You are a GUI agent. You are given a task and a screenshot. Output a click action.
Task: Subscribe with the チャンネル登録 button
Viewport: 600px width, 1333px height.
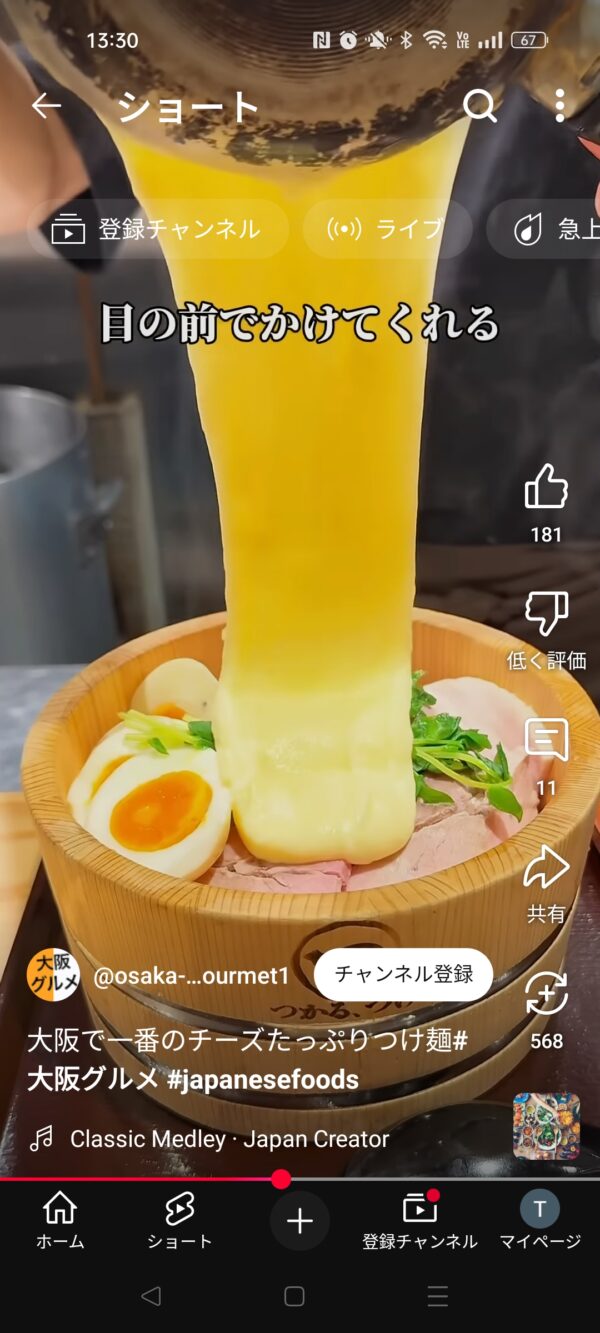[x=403, y=974]
